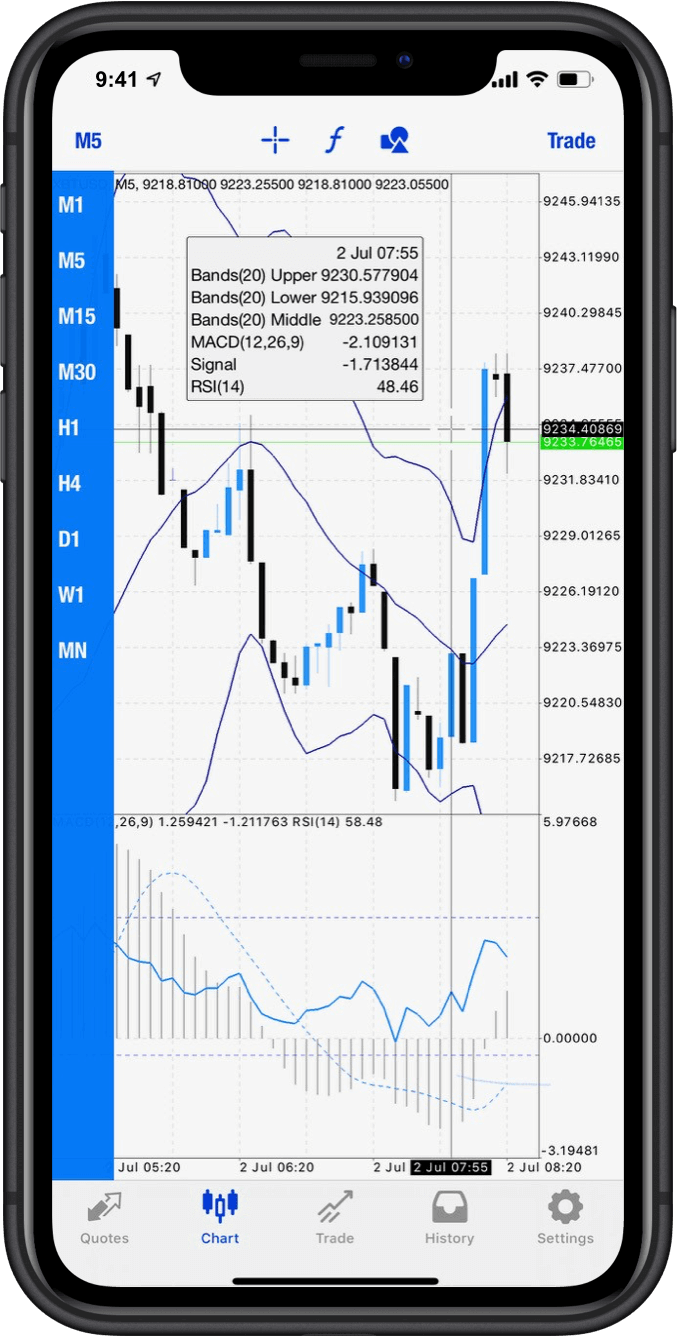Open the Settings tab
This screenshot has height=1336, width=678.
point(565,1218)
